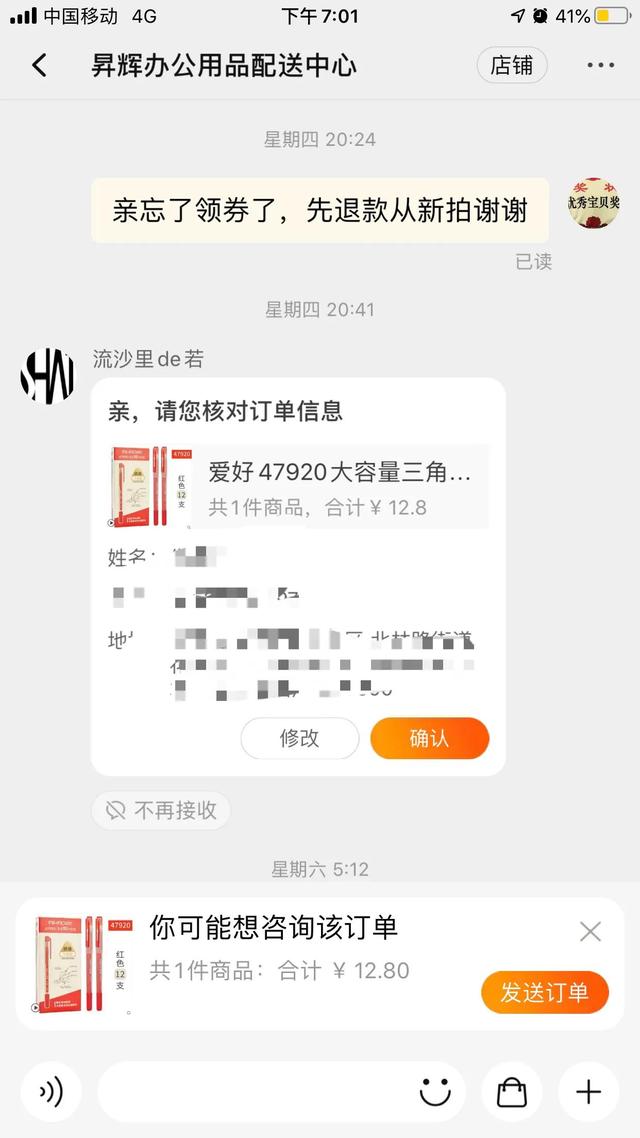The width and height of the screenshot is (640, 1138).
Task: Dismiss the order inquiry suggestion card
Action: tap(590, 932)
